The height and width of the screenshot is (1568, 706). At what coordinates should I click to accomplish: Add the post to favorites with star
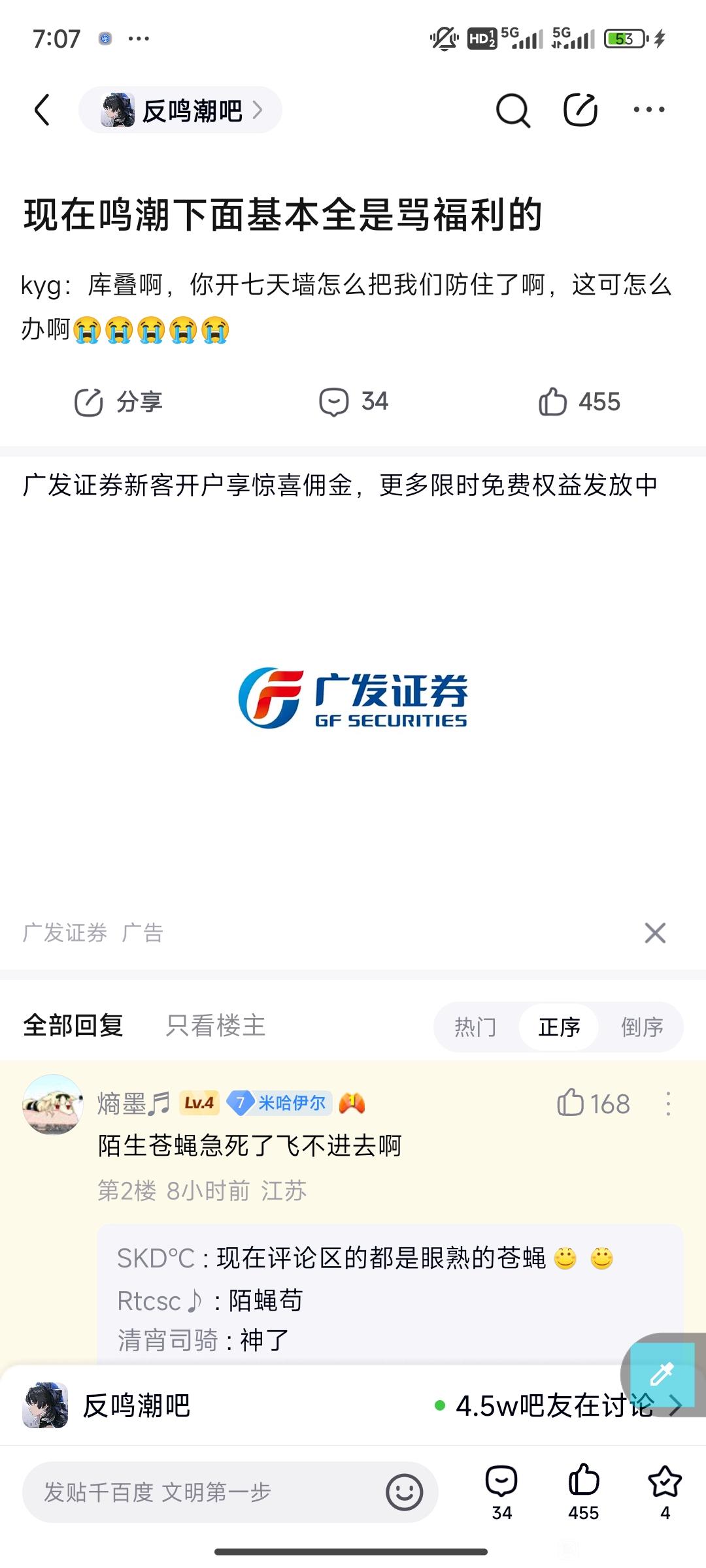665,1494
